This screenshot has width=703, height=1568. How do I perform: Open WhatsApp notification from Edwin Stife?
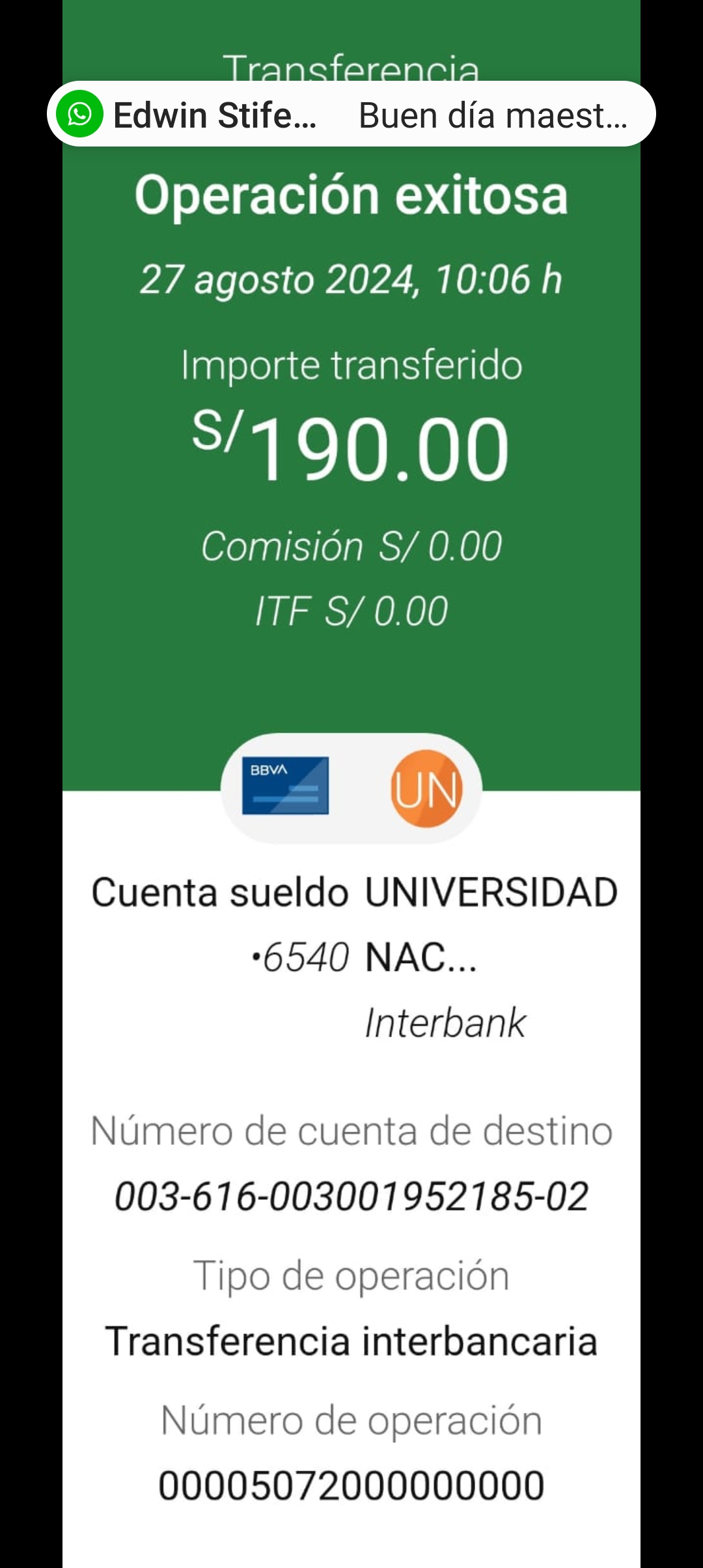[351, 115]
